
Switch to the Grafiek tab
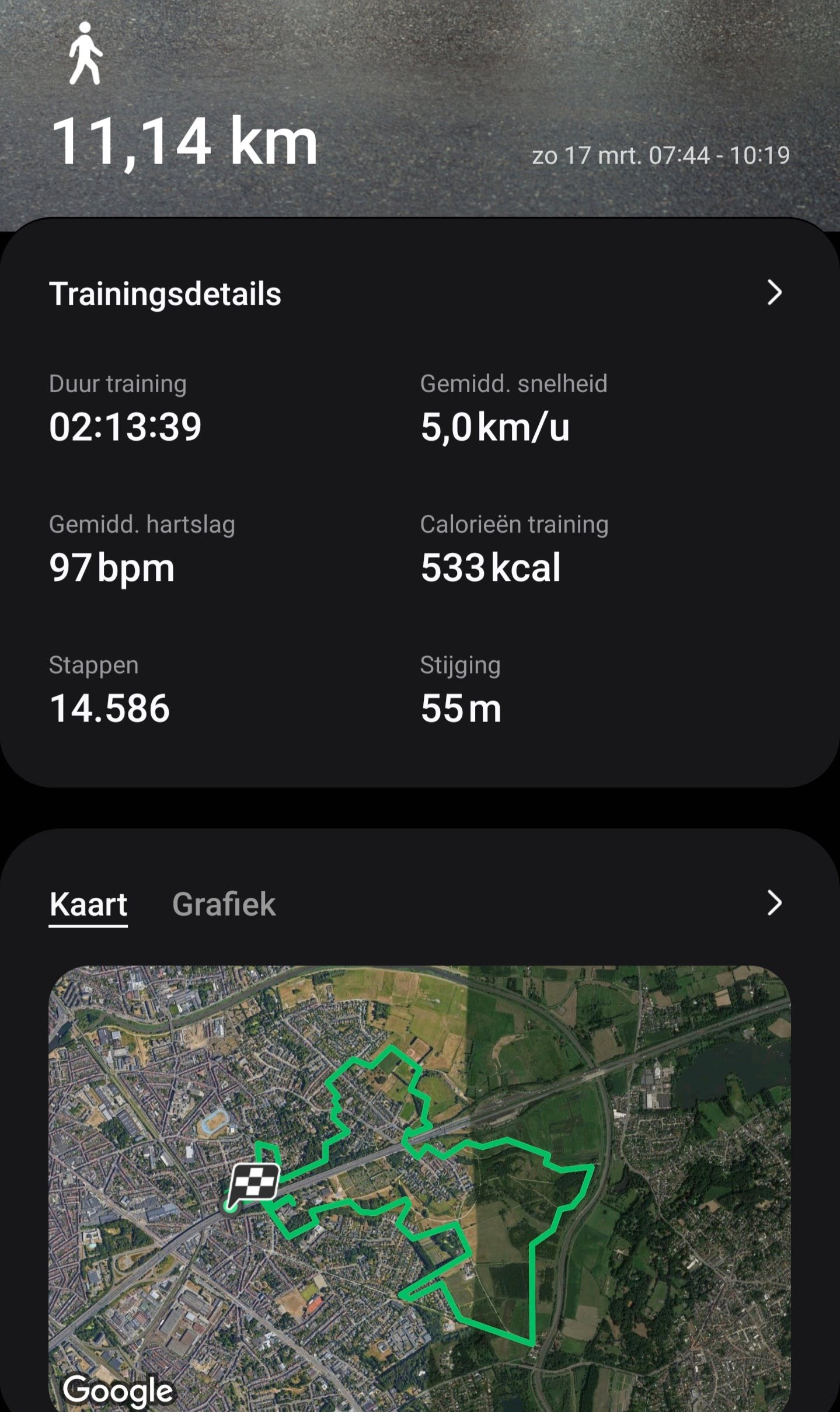coord(224,904)
